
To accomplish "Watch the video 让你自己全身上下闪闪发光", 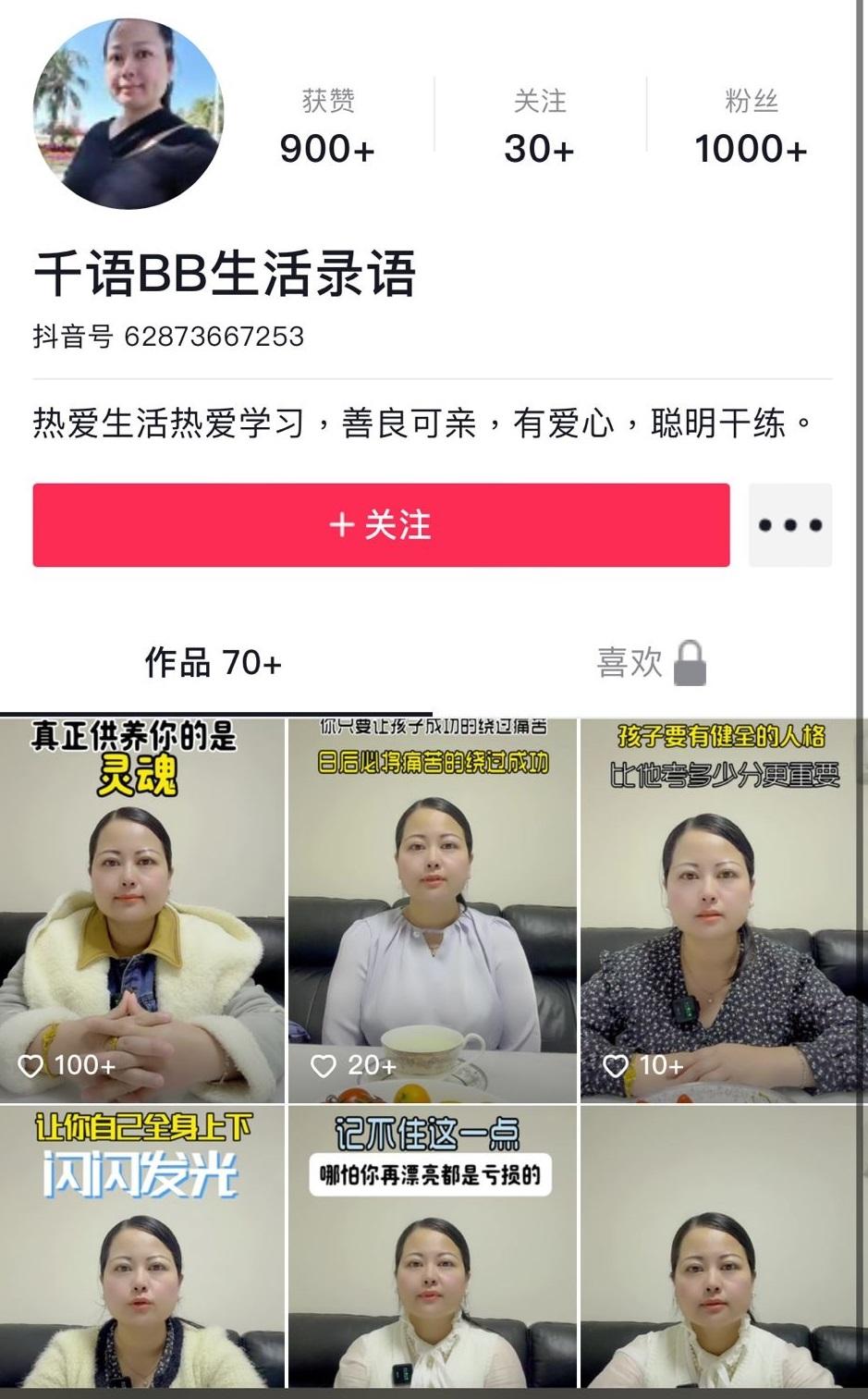I will click(x=141, y=1248).
